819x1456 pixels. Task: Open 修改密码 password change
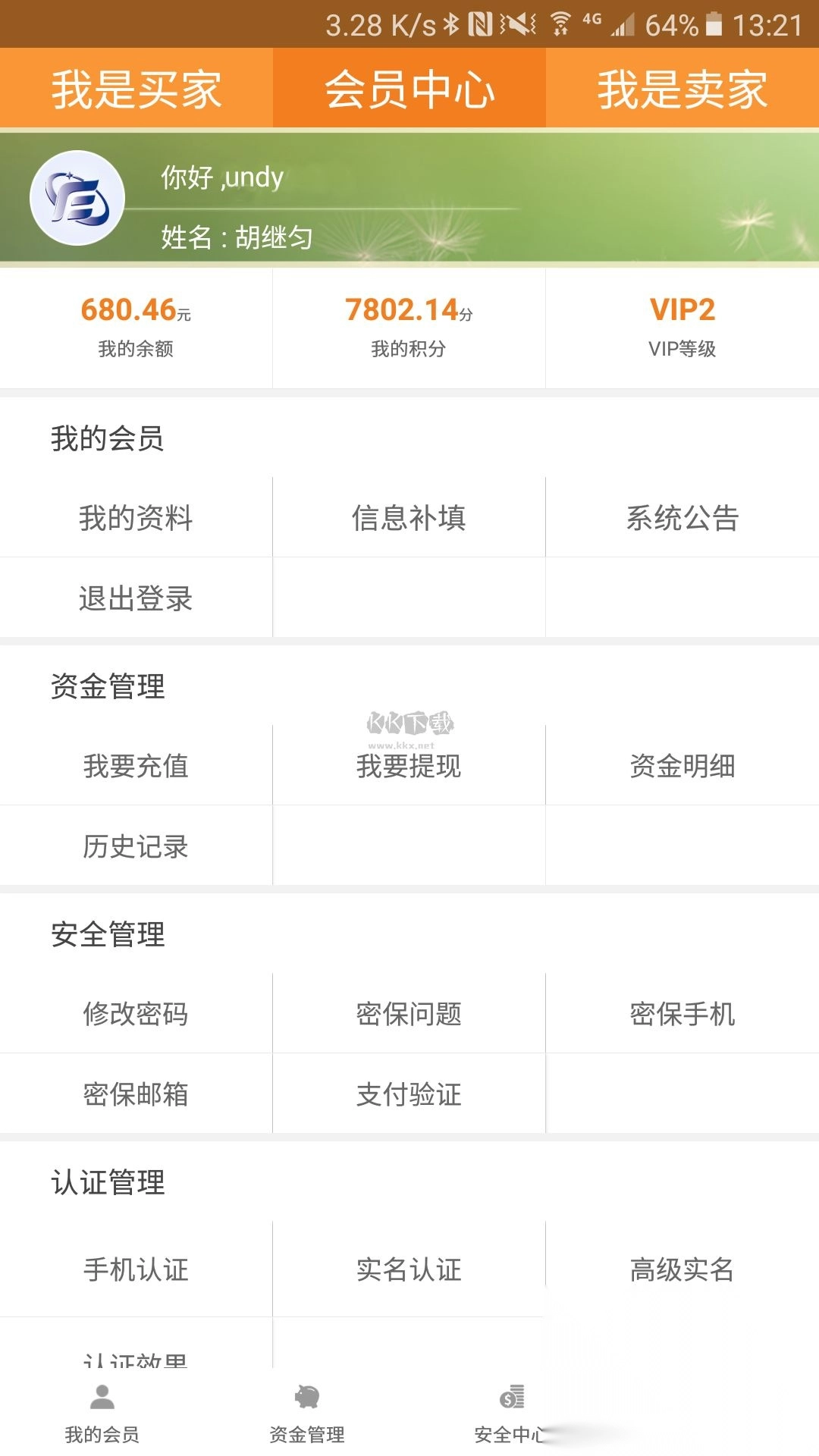(x=135, y=1012)
